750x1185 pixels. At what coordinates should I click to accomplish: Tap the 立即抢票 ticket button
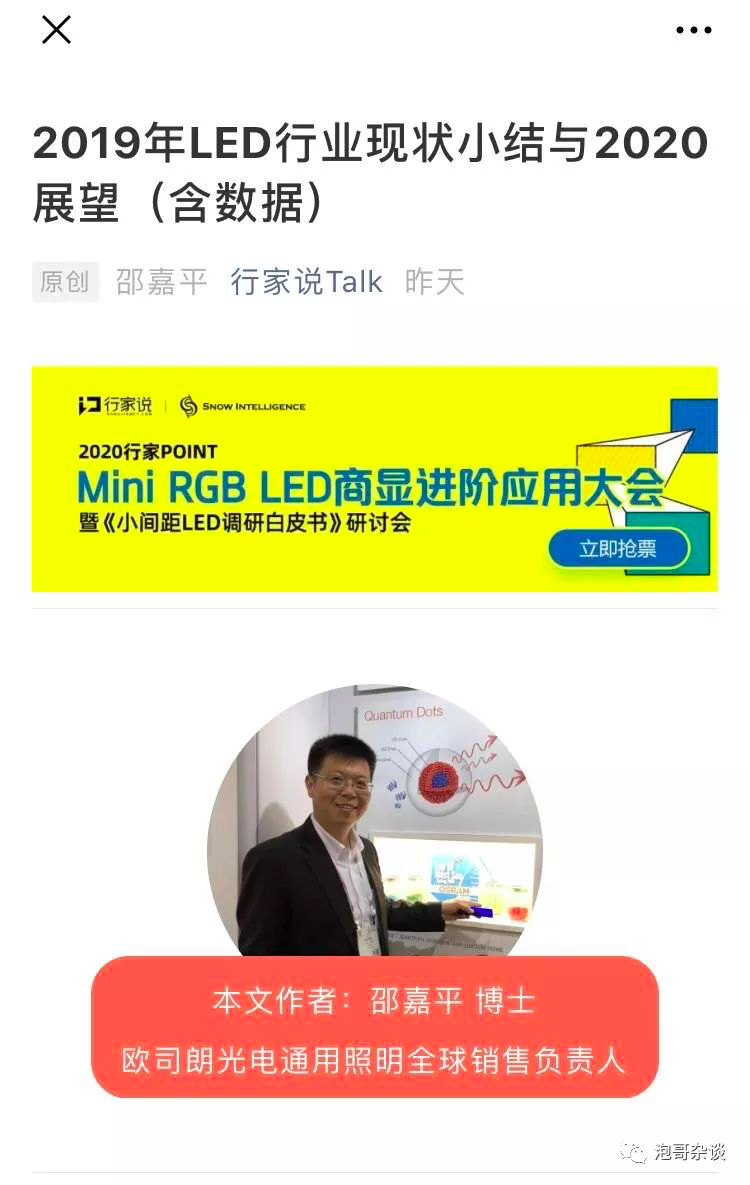(620, 549)
